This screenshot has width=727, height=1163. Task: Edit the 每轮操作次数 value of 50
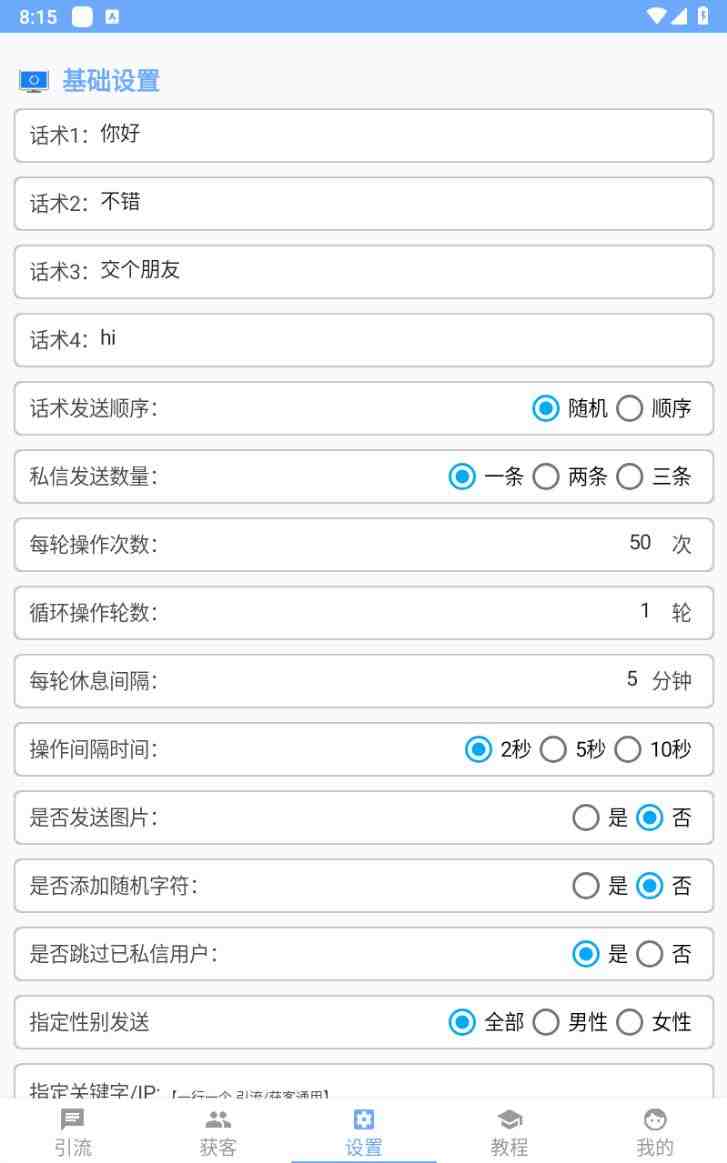coord(639,542)
